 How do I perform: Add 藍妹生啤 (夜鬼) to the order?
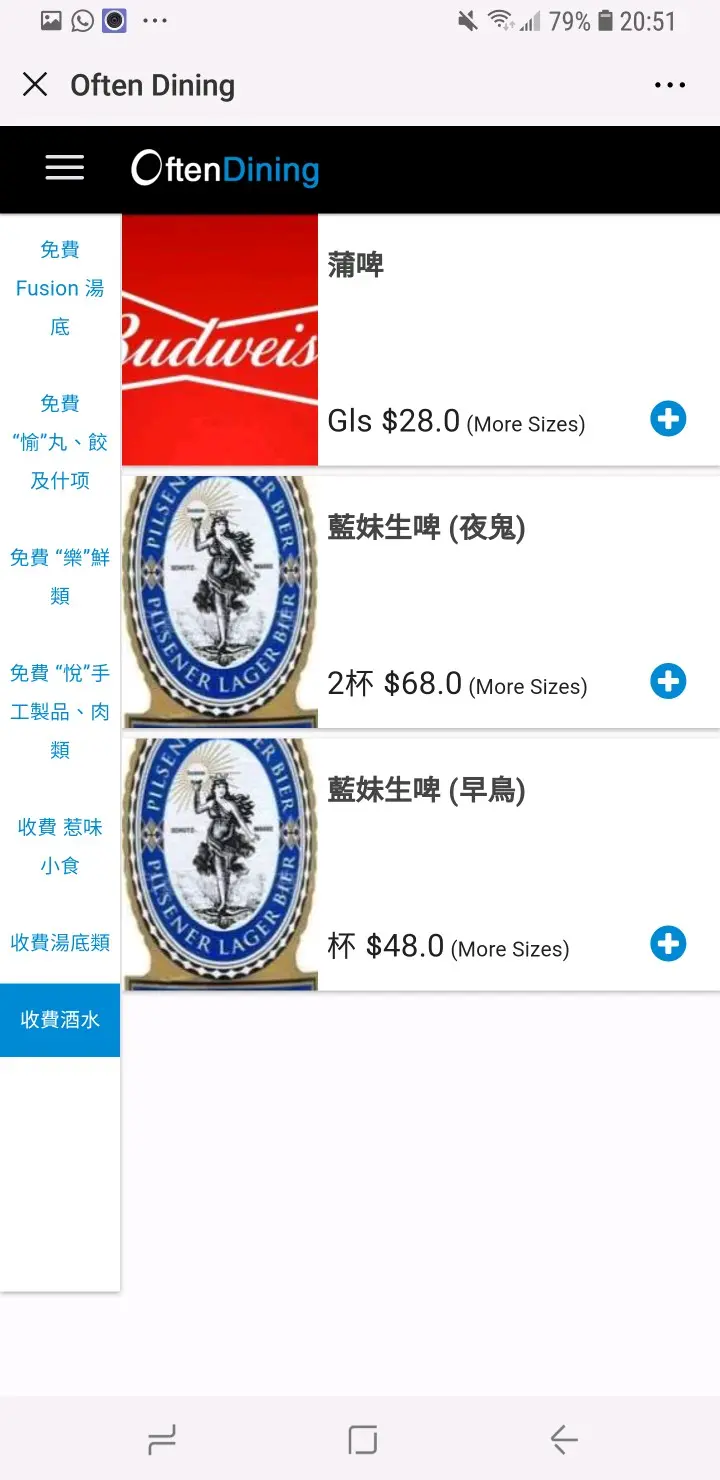tap(668, 682)
